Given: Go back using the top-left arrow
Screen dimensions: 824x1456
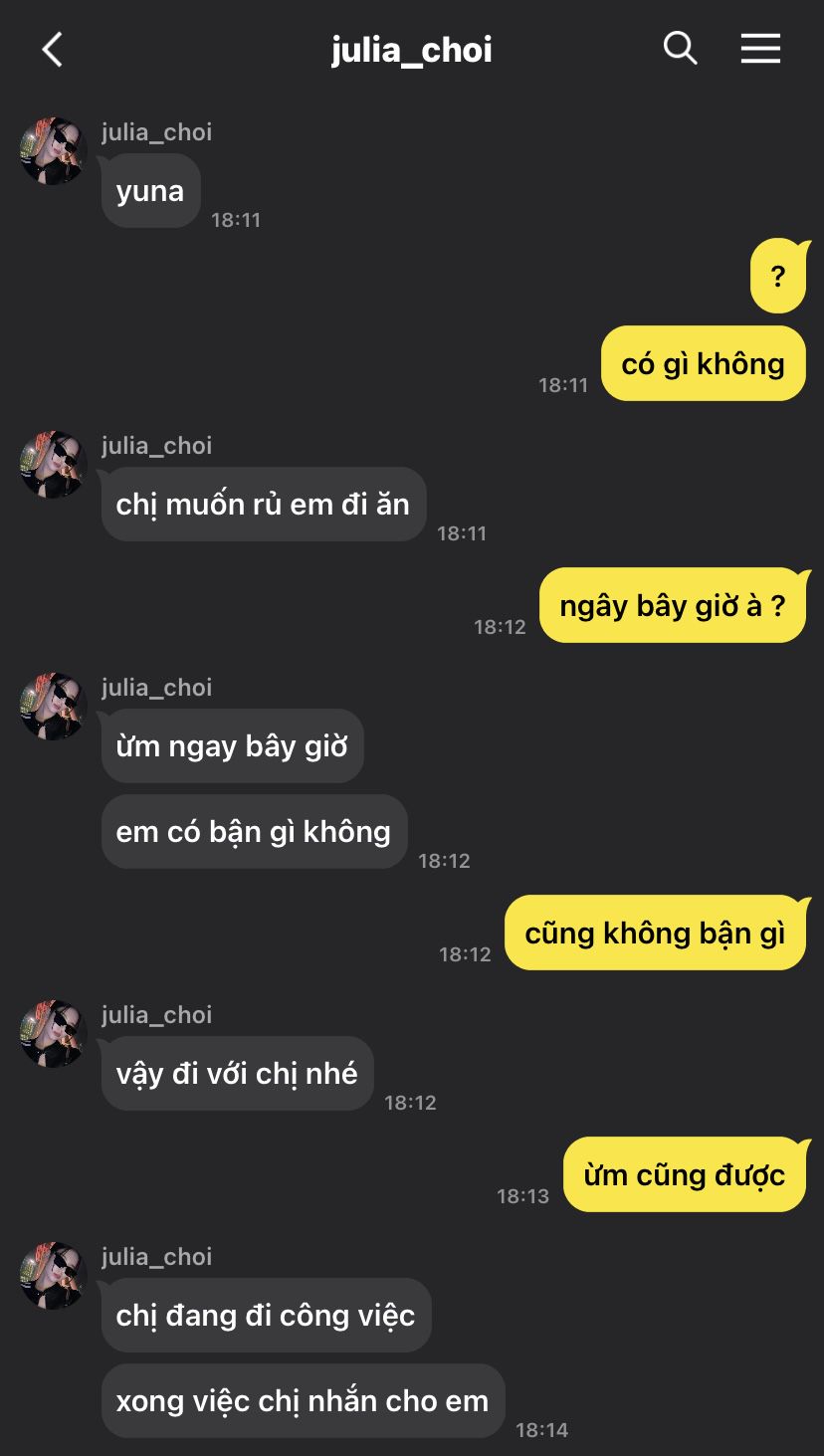Looking at the screenshot, I should pos(53,49).
